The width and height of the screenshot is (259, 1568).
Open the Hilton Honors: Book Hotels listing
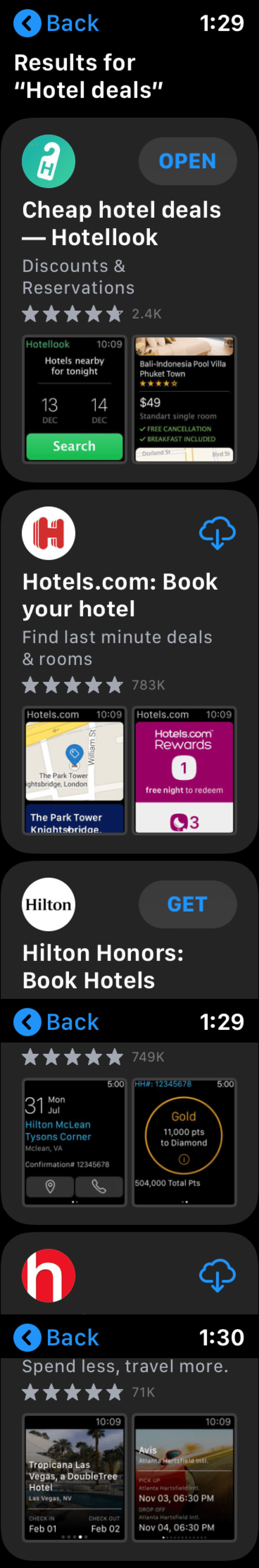click(x=103, y=966)
